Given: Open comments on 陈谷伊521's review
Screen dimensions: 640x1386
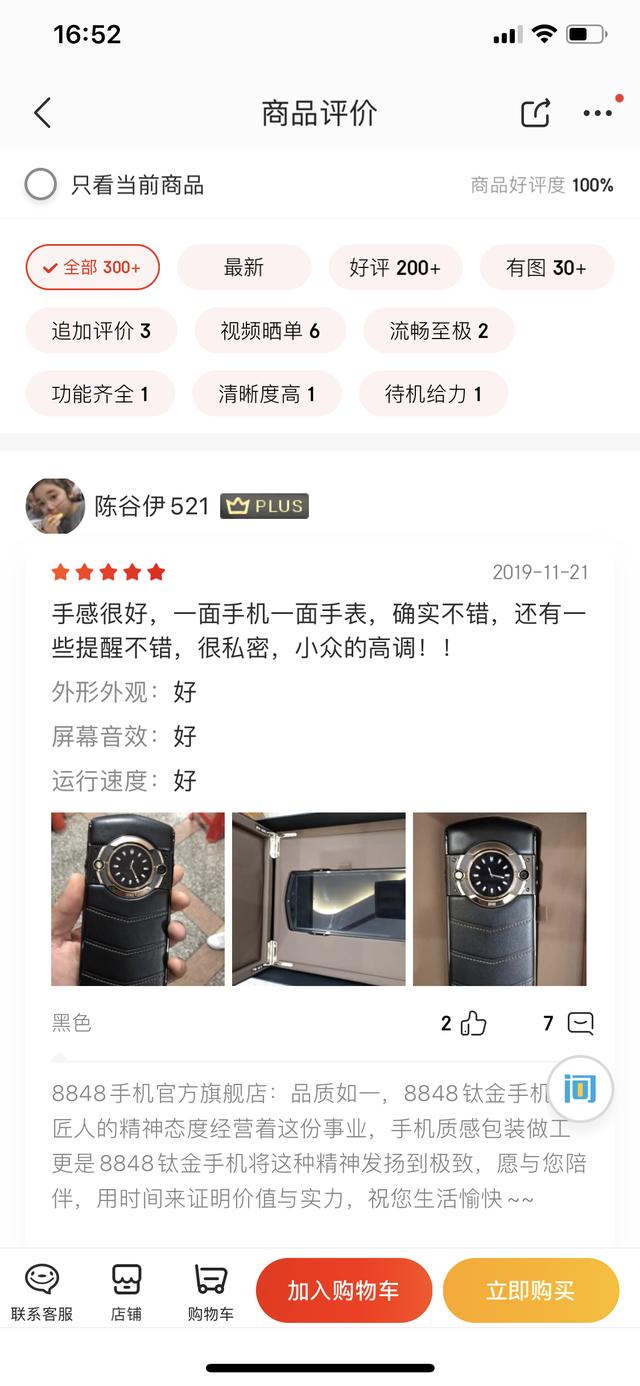Looking at the screenshot, I should click(x=579, y=1023).
